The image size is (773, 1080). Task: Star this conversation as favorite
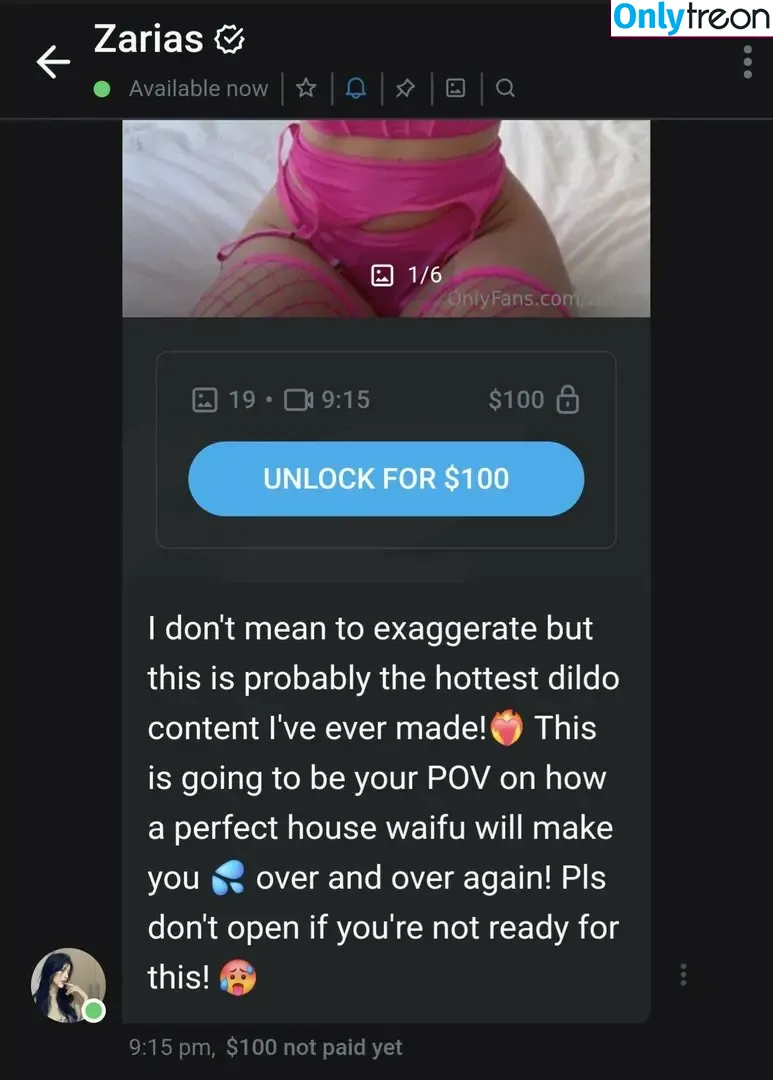click(x=307, y=89)
